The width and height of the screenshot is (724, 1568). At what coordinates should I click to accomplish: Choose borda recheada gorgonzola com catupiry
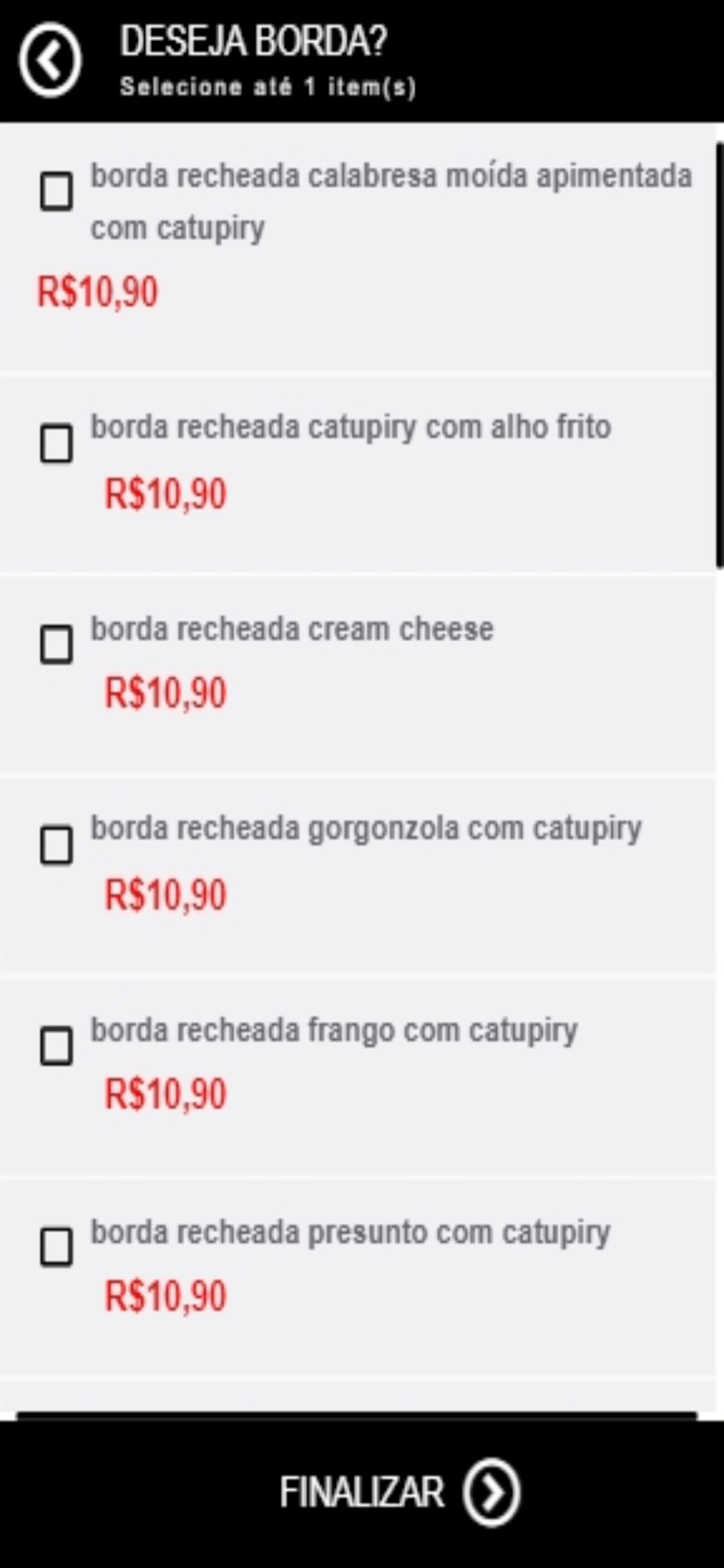click(56, 845)
